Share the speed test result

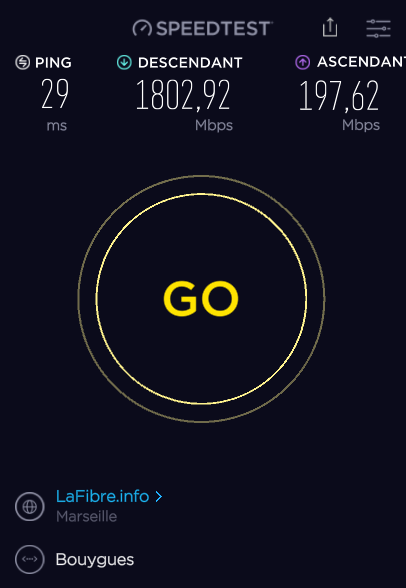[330, 27]
